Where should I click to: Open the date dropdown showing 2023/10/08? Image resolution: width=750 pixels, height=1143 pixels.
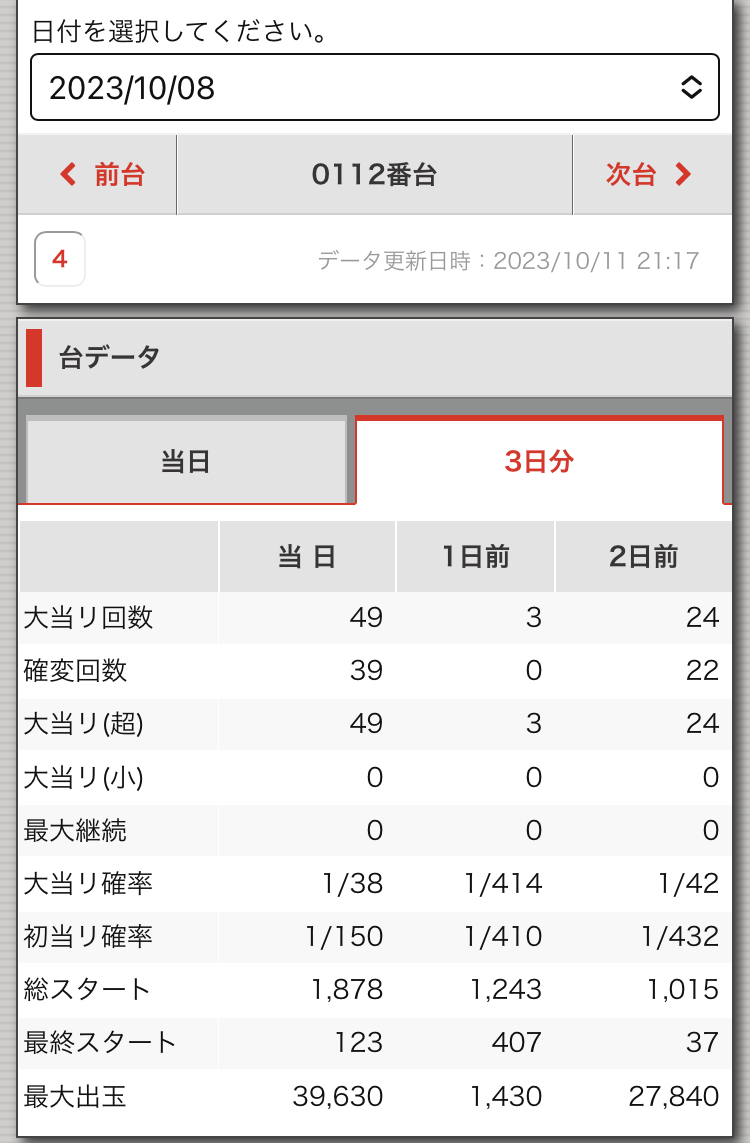(374, 87)
